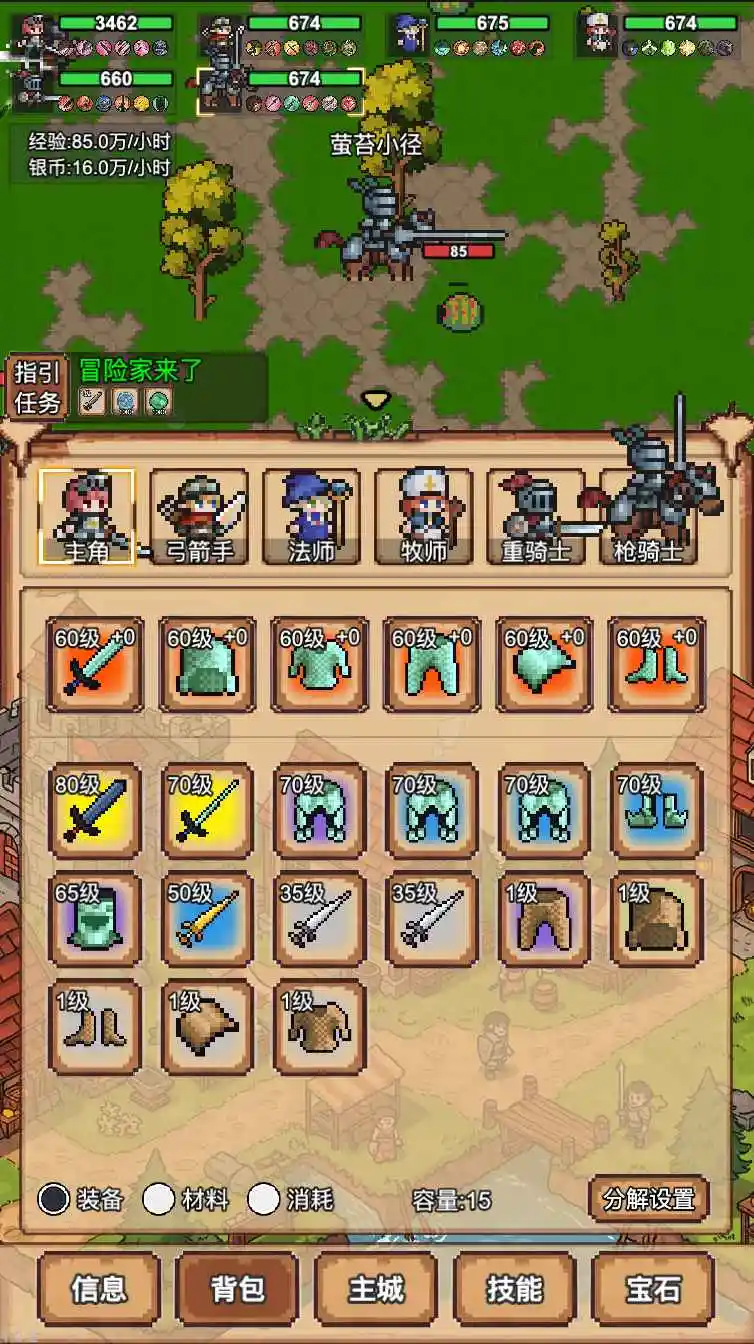
Task: Select the 重骑士 character
Action: [535, 516]
